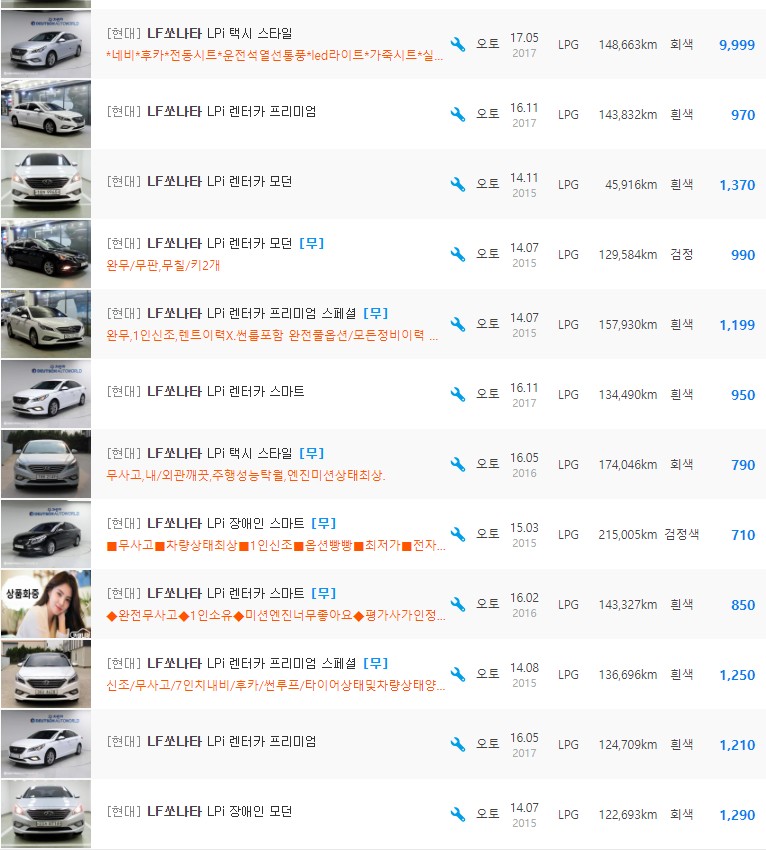Click the wrench icon on the 790 택시 스타일 listing
766x850 pixels.
pos(457,464)
